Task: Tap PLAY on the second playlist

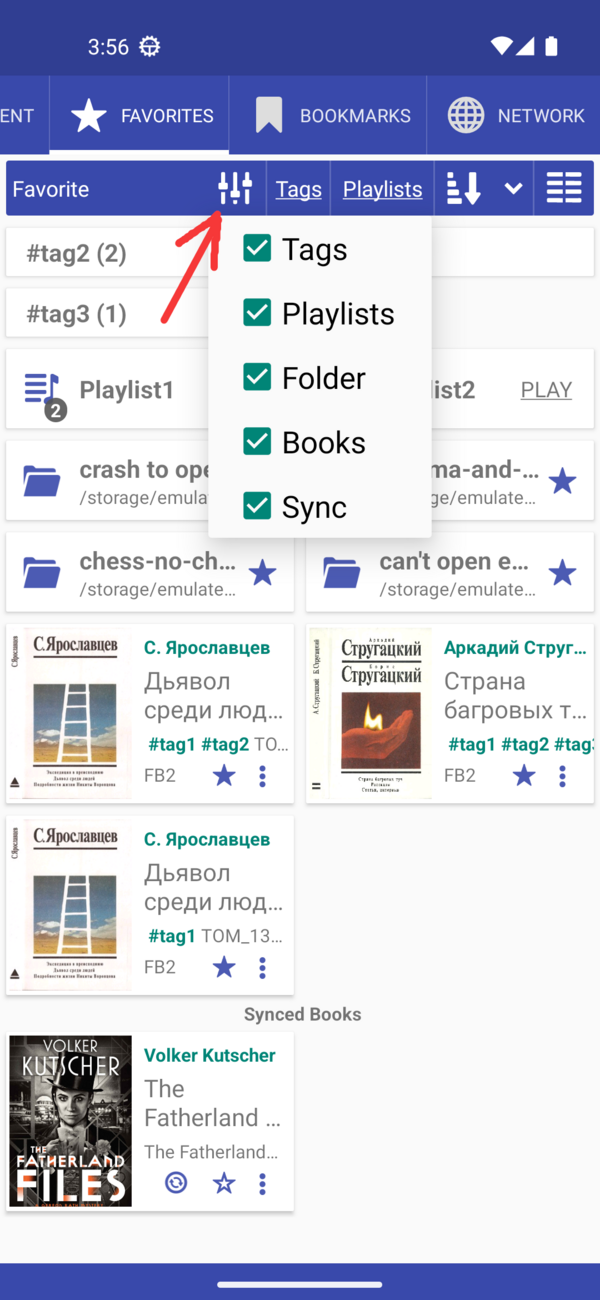Action: [546, 390]
